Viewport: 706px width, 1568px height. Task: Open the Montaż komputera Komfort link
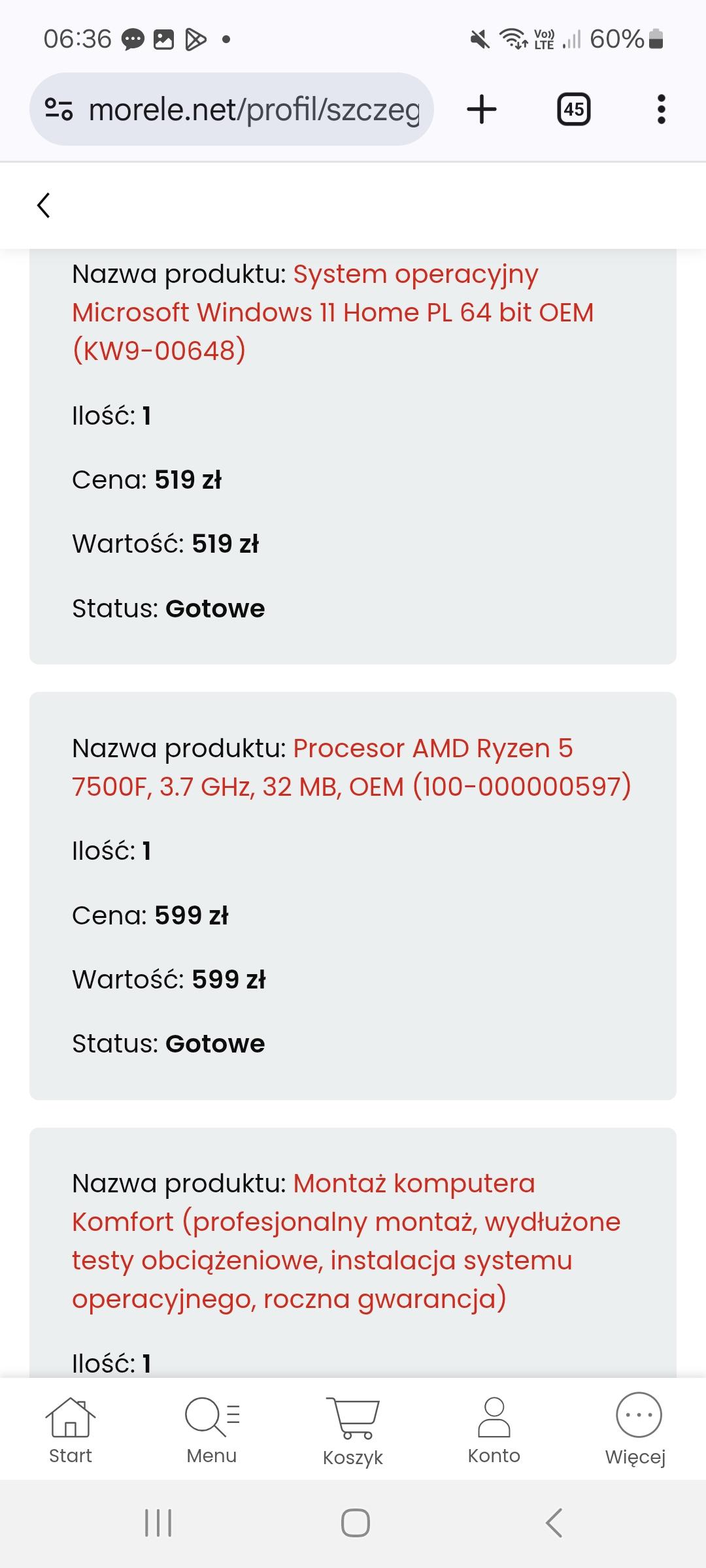coord(346,1241)
